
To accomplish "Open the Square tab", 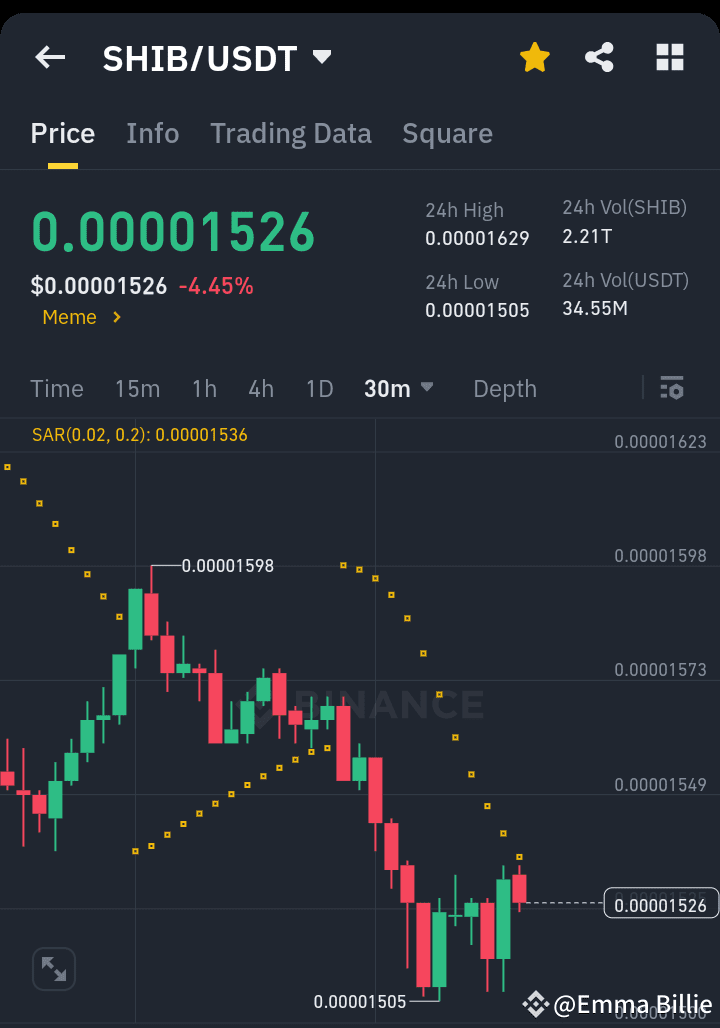I will [x=447, y=133].
